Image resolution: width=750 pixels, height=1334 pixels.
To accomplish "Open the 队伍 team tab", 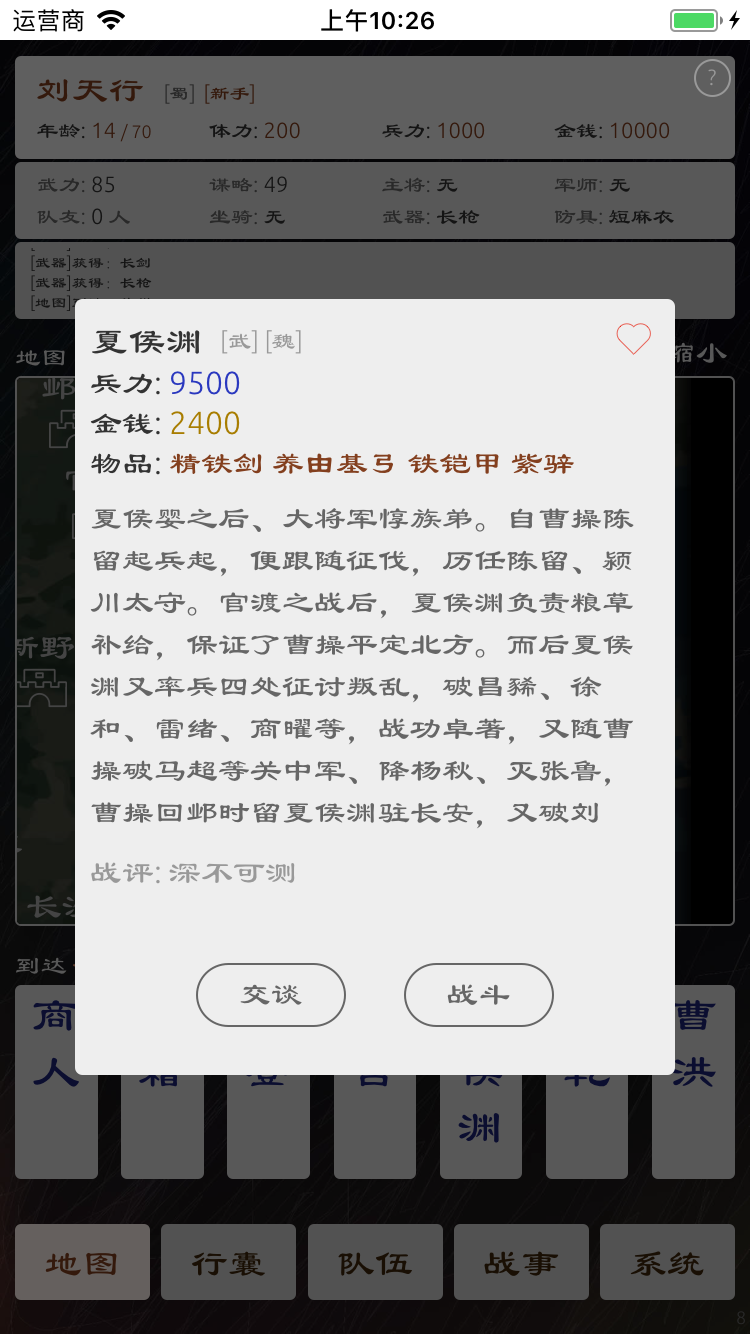I will tap(374, 1262).
